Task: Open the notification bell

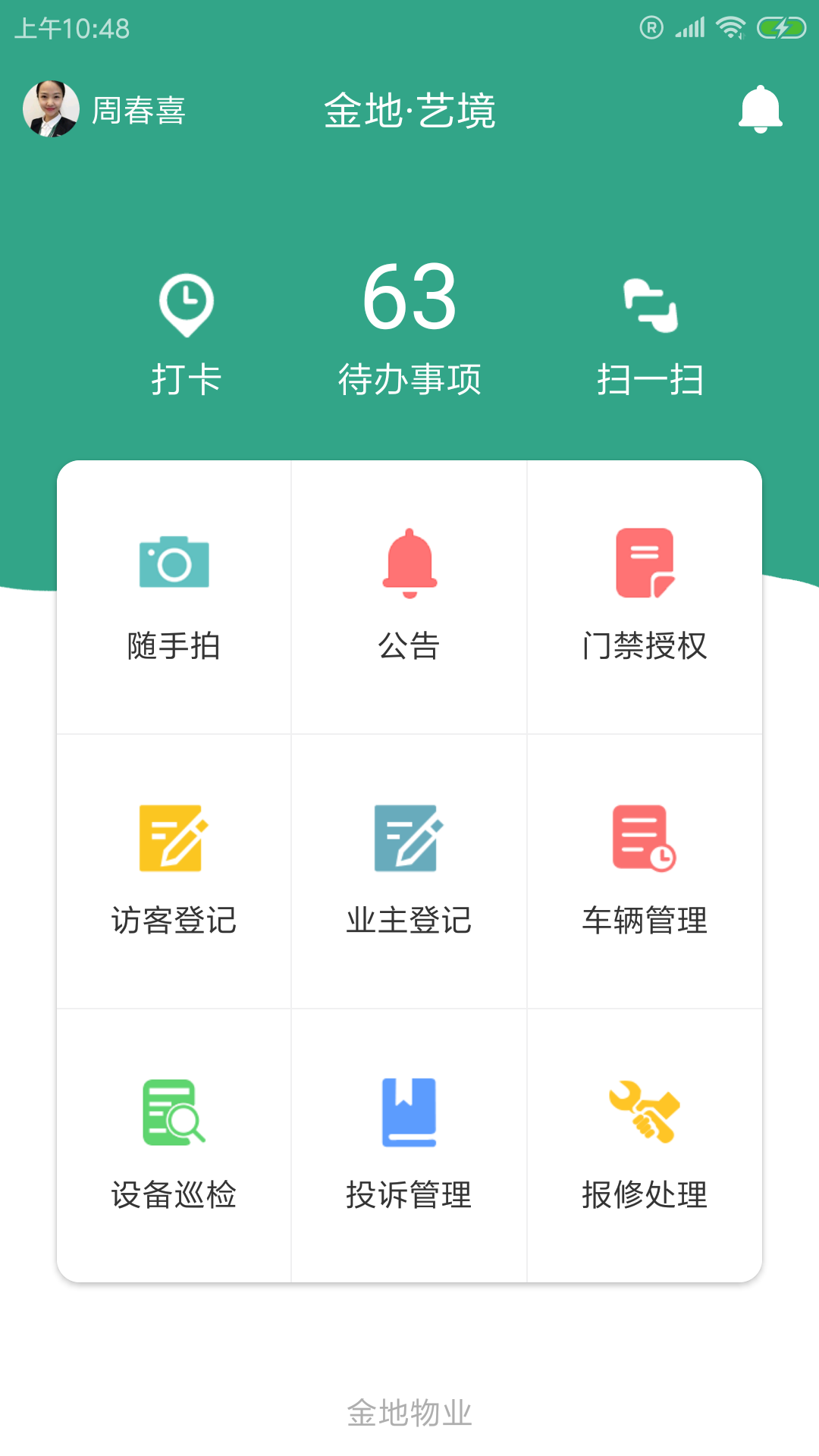Action: pos(761,109)
